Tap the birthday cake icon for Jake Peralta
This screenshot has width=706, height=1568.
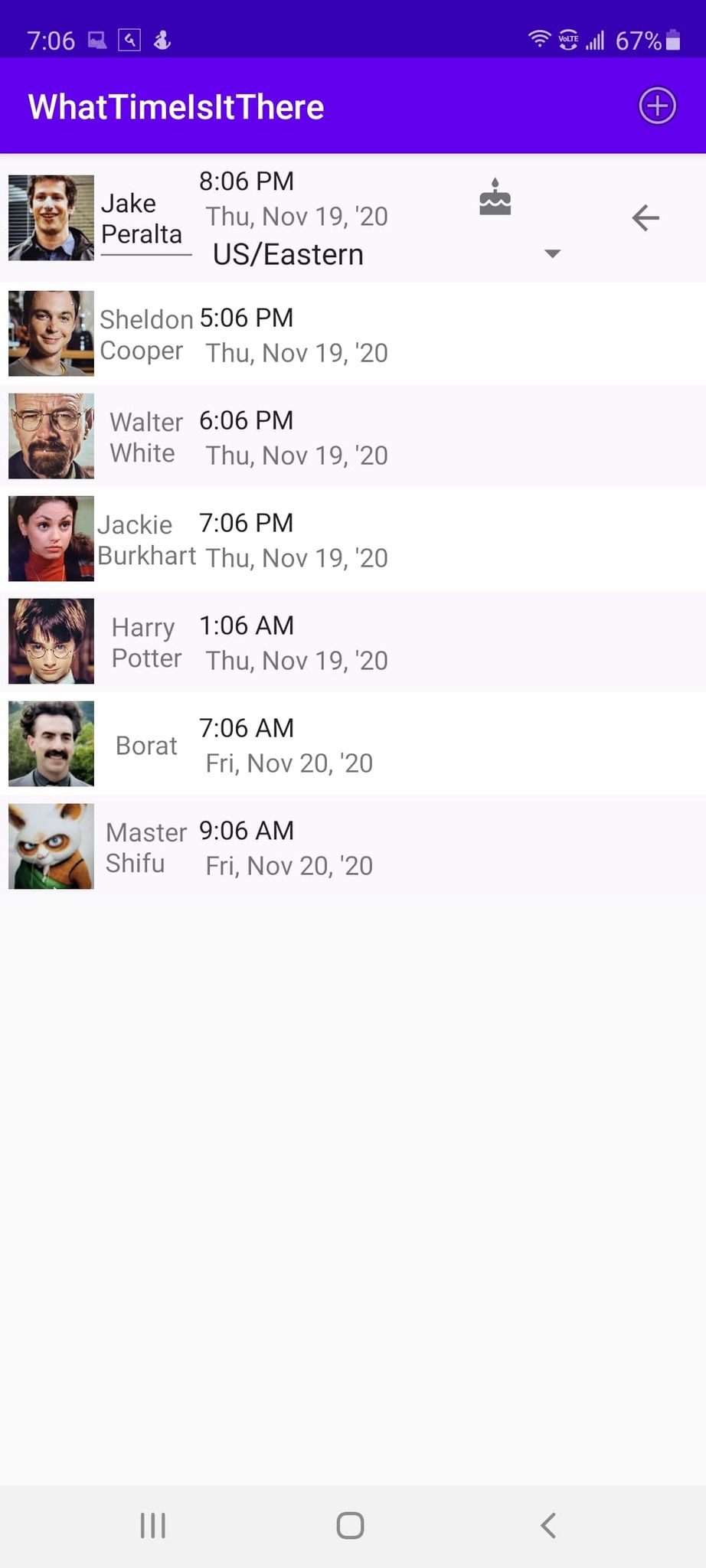495,198
